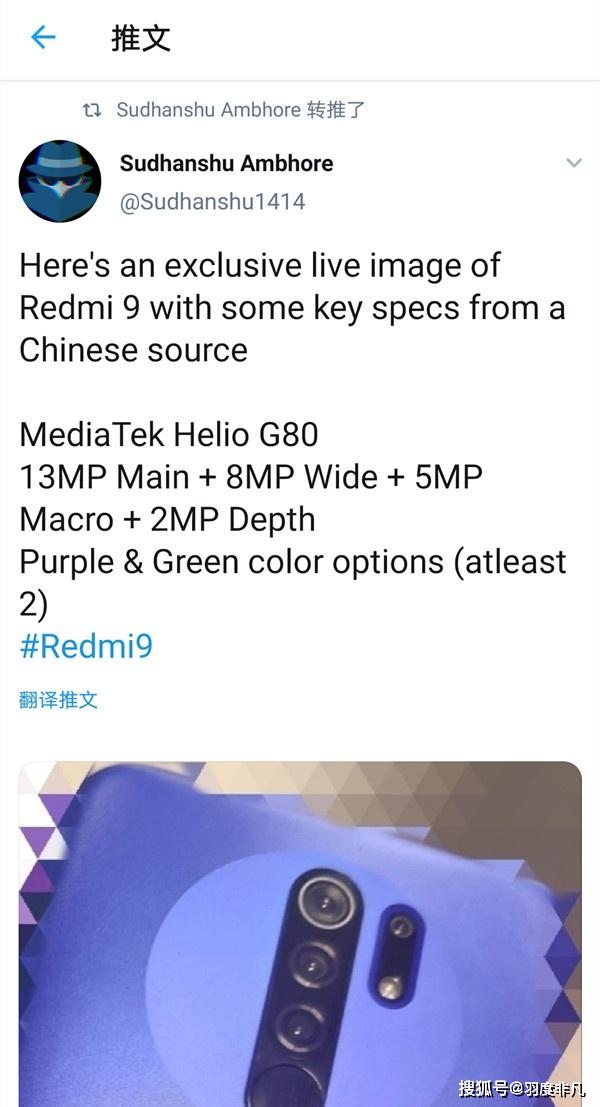Open Sudhanshu Ambhore's profile avatar

[x=60, y=181]
